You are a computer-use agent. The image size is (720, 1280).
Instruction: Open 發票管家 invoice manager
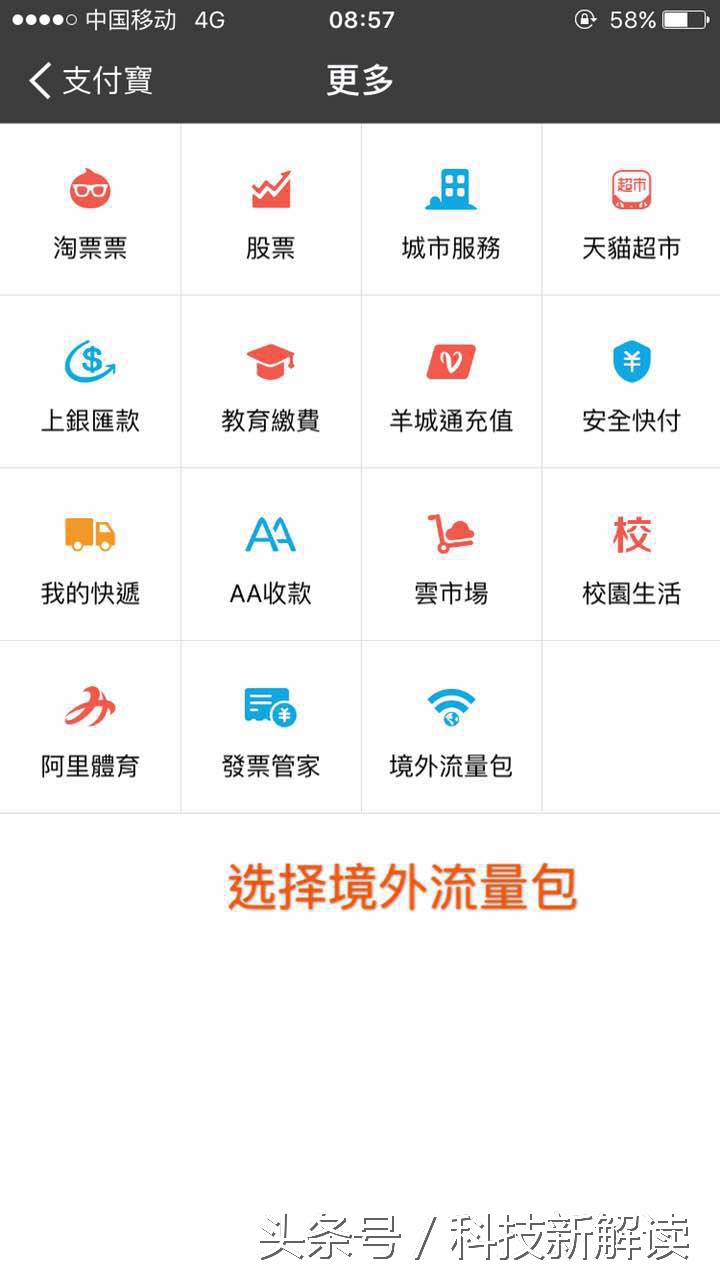click(270, 725)
